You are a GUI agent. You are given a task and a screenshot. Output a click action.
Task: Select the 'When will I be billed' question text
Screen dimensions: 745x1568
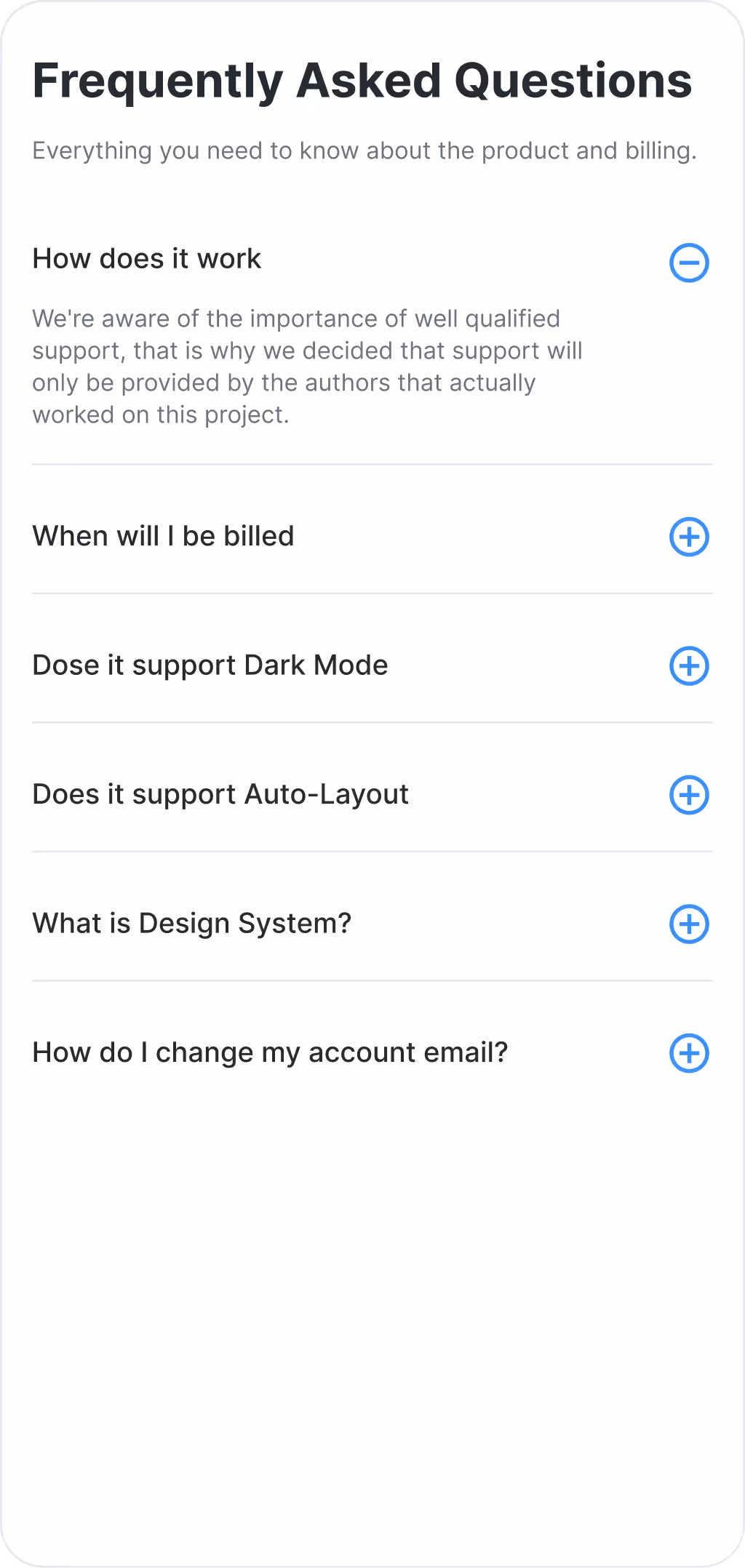(163, 537)
